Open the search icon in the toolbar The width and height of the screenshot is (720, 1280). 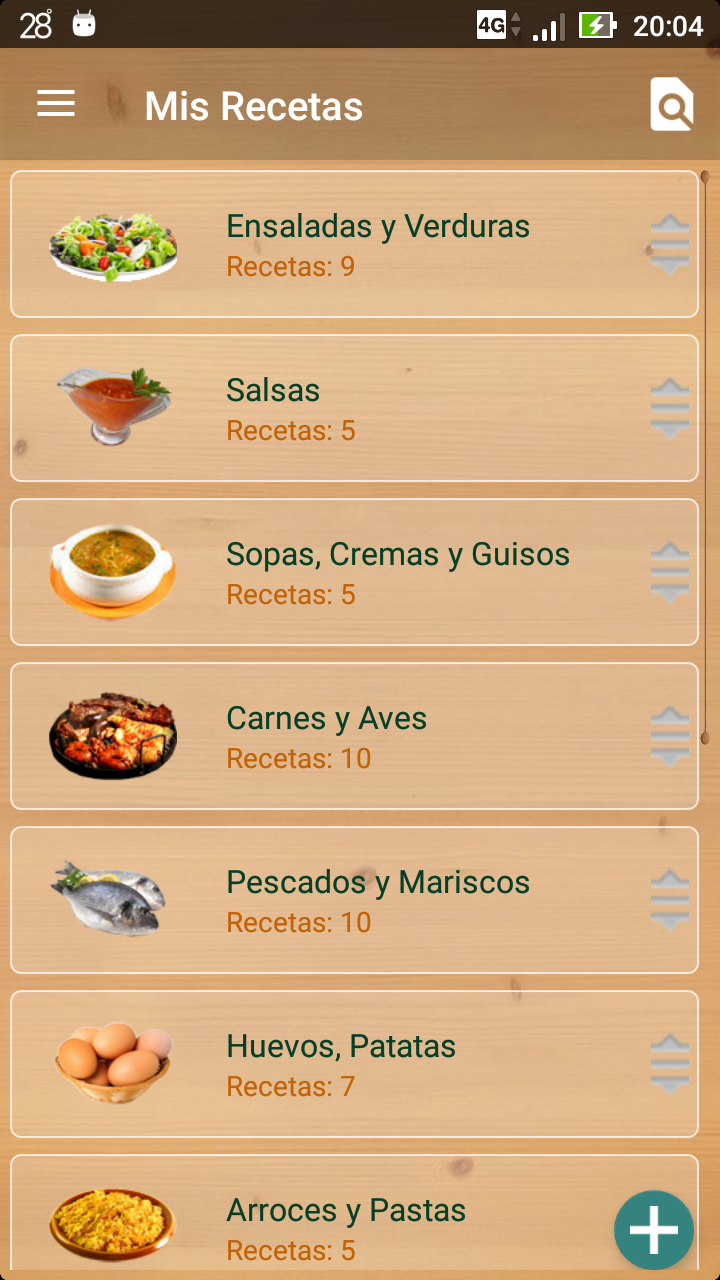(x=672, y=103)
